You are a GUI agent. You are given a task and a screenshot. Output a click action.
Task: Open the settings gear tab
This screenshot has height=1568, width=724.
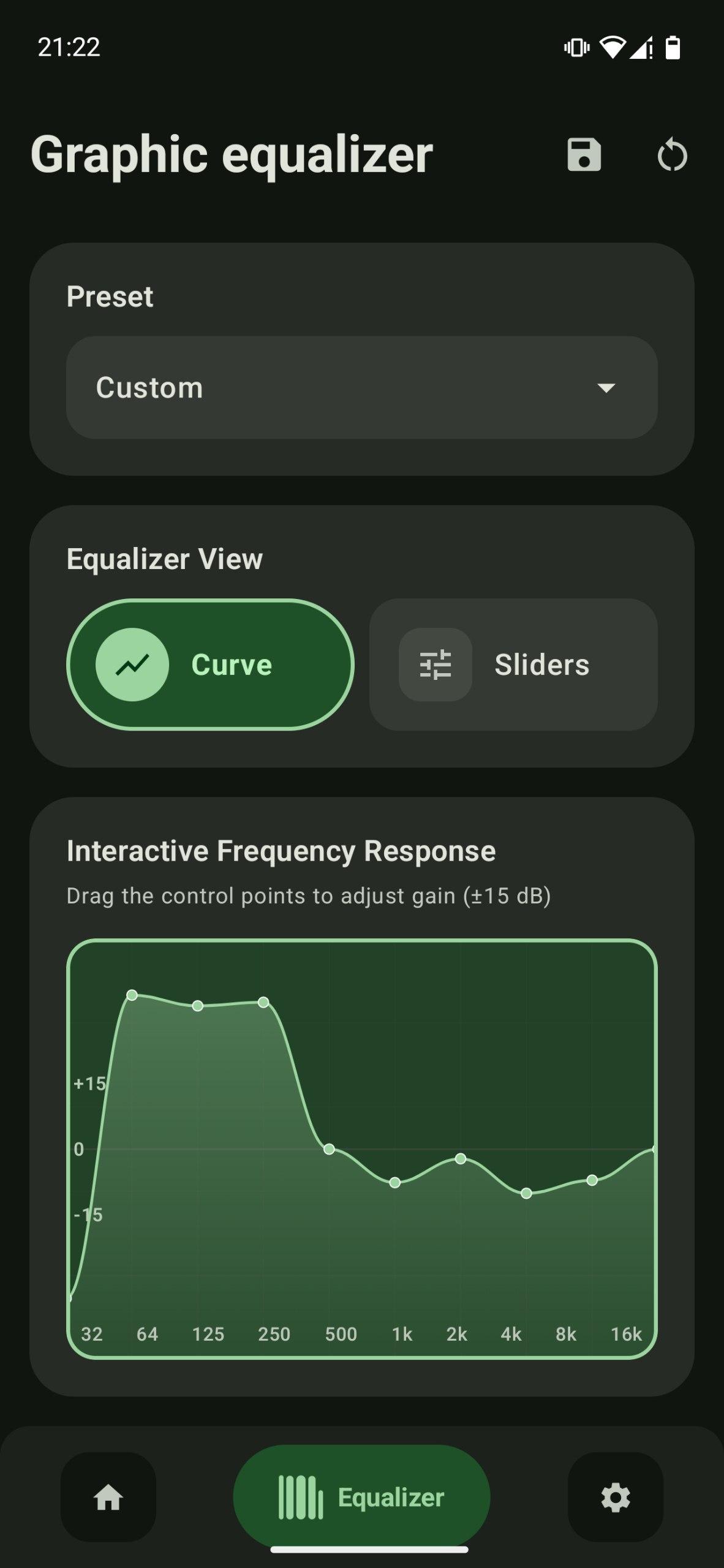[615, 1498]
